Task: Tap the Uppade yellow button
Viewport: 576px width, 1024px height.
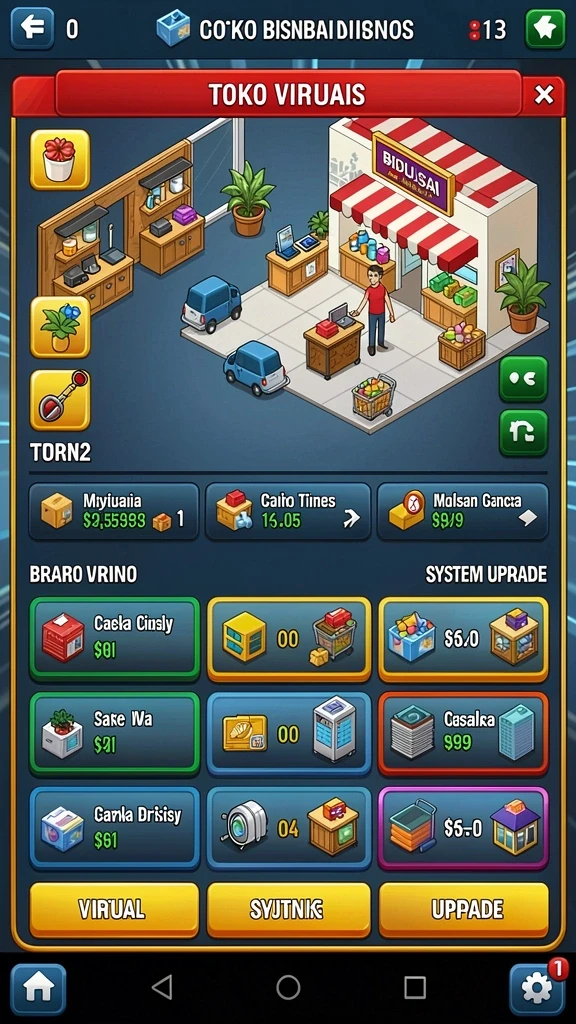Action: (x=464, y=910)
